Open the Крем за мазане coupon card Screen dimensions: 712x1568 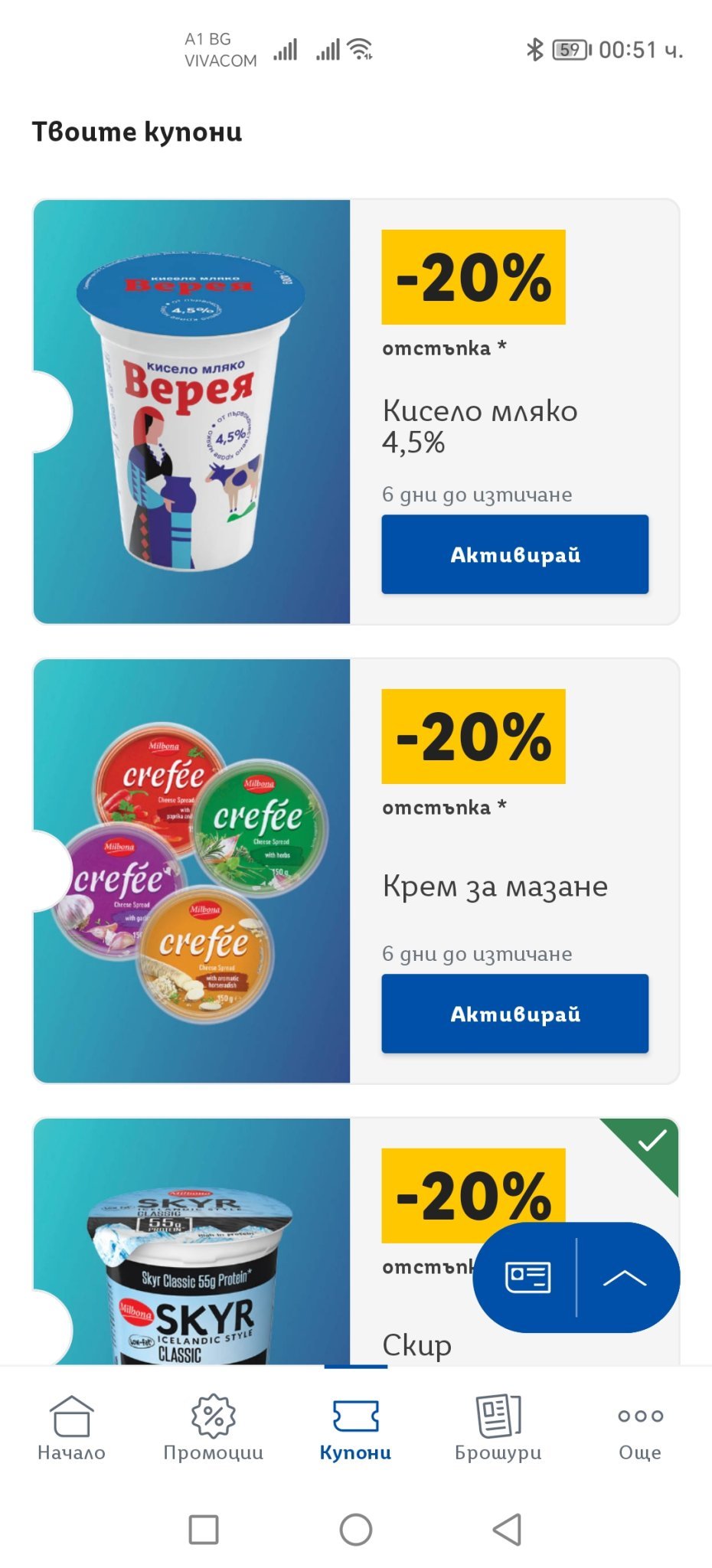[x=191, y=871]
